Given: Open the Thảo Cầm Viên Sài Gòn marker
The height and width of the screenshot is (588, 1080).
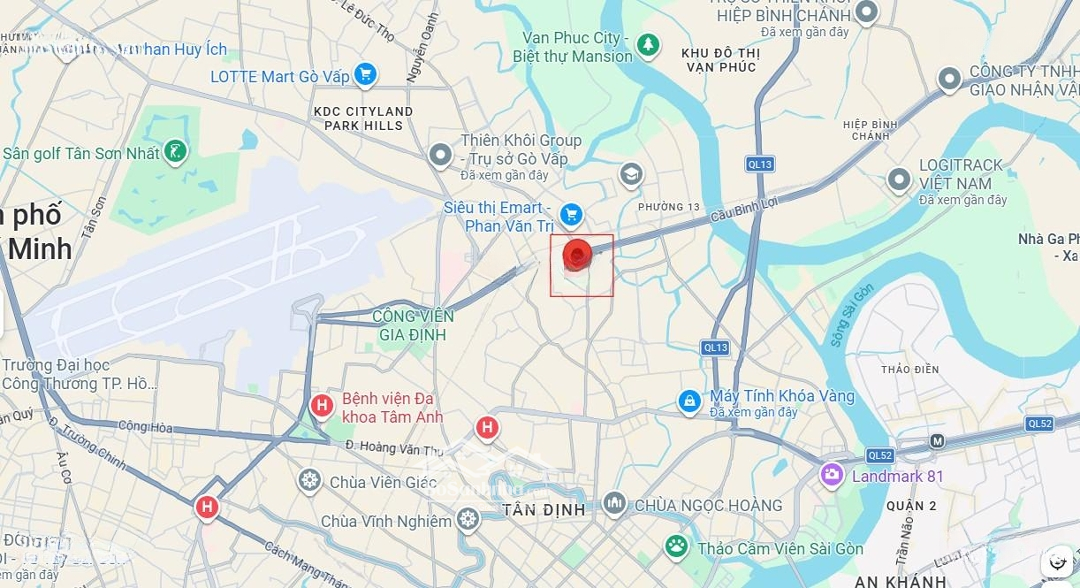Looking at the screenshot, I should point(677,547).
